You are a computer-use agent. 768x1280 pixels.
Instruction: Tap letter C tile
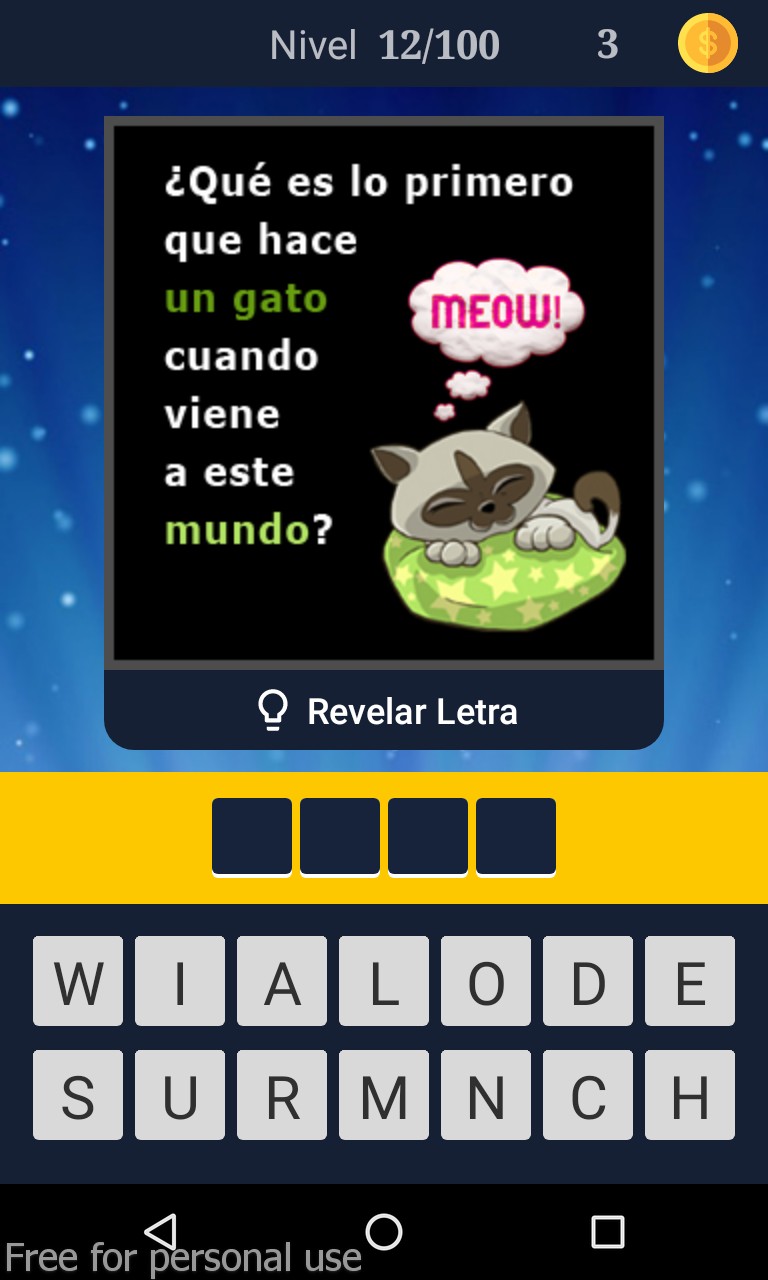(x=588, y=1095)
